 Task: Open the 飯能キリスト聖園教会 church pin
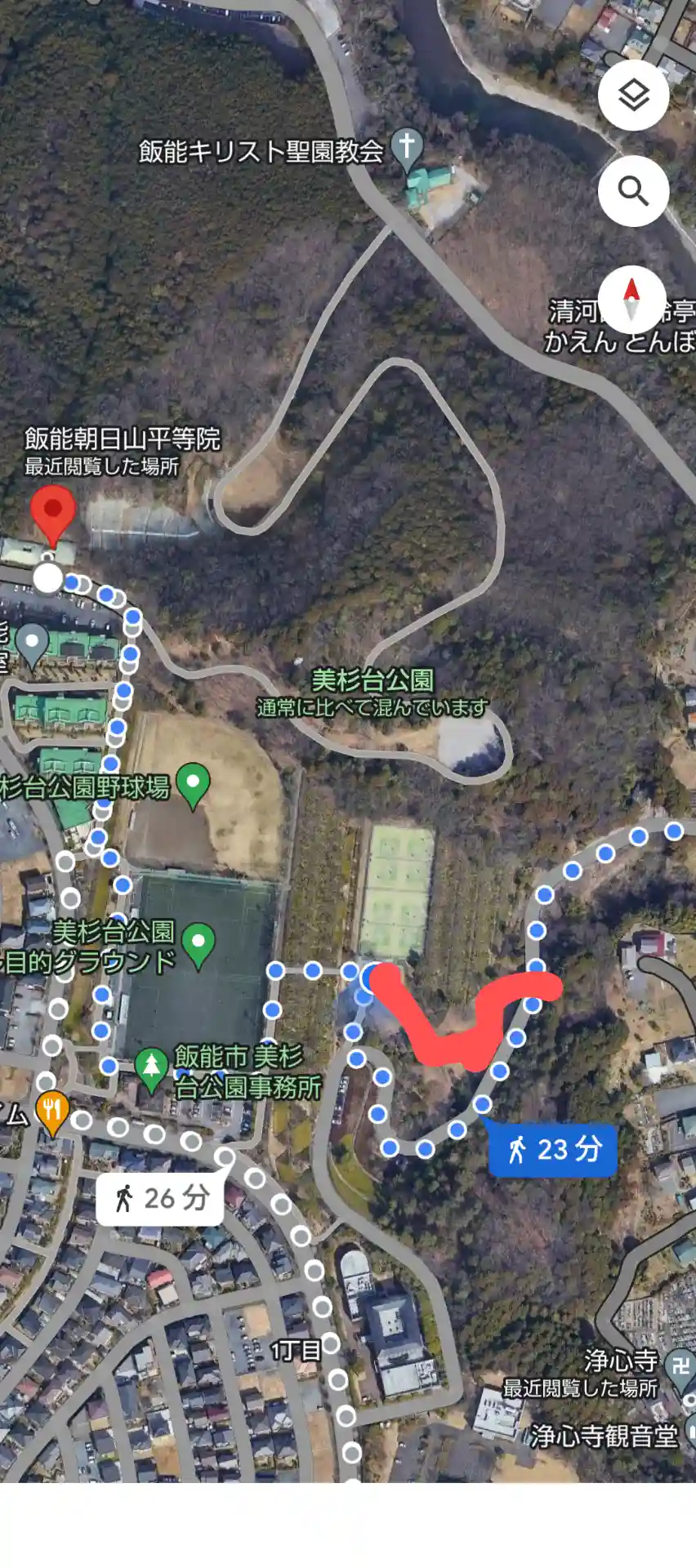click(406, 147)
